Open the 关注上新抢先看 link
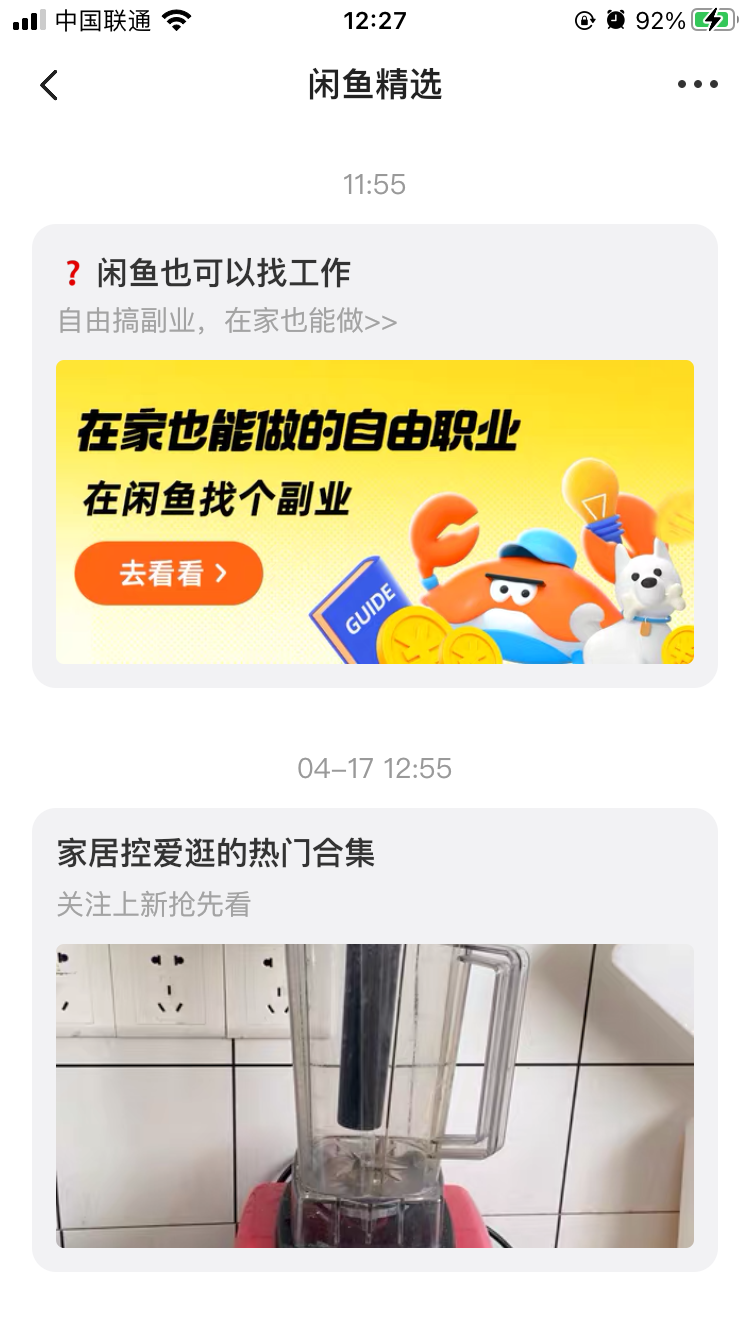This screenshot has width=750, height=1334. tap(153, 905)
